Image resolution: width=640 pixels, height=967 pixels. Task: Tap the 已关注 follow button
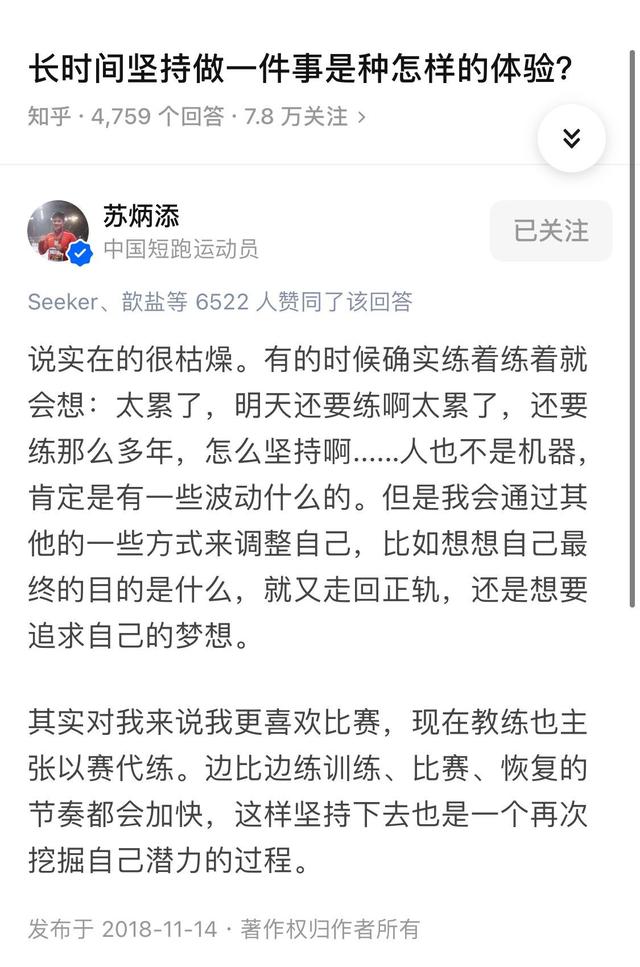click(x=551, y=231)
